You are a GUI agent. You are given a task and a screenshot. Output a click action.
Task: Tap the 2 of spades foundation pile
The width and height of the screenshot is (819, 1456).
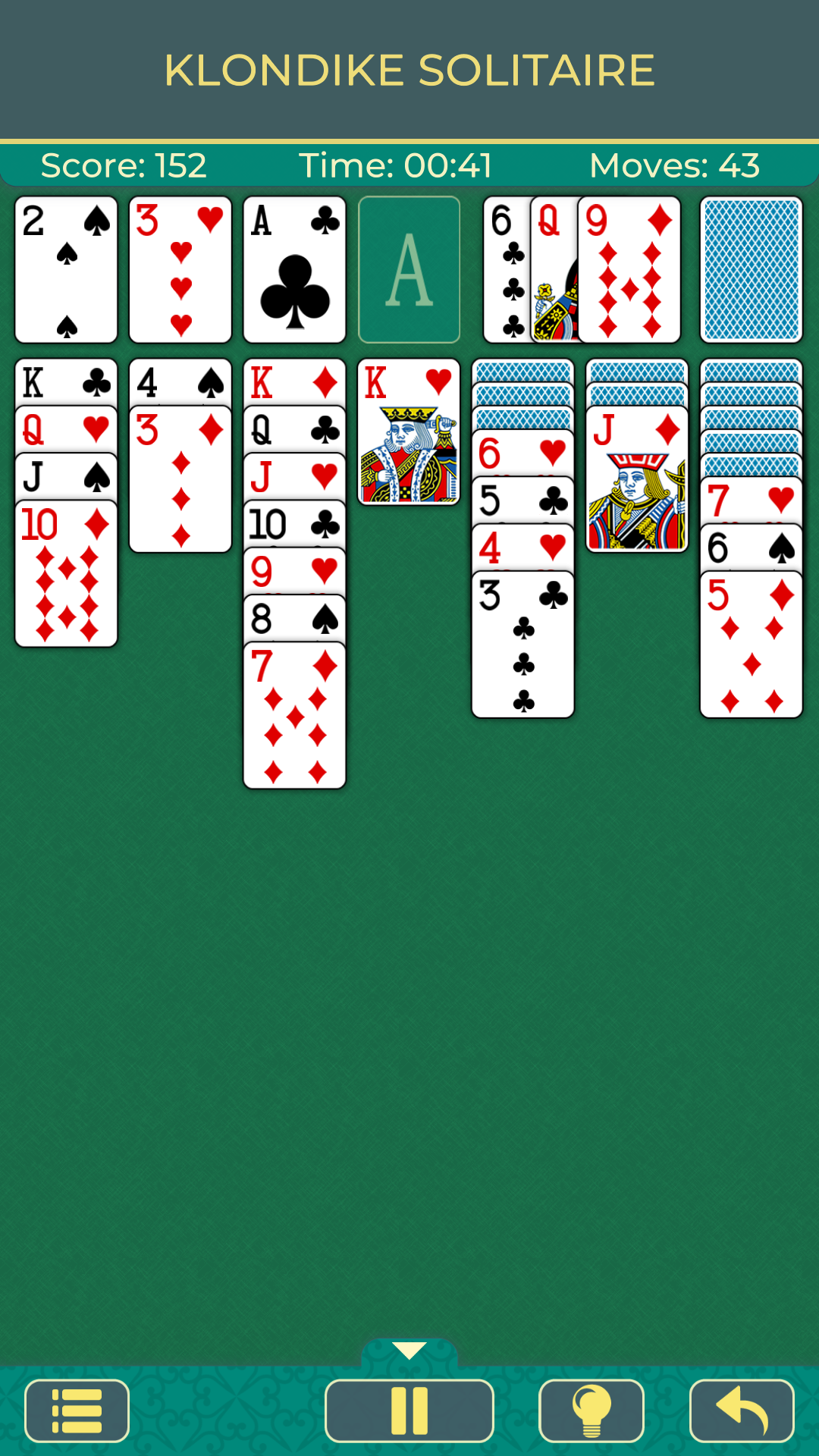point(66,270)
